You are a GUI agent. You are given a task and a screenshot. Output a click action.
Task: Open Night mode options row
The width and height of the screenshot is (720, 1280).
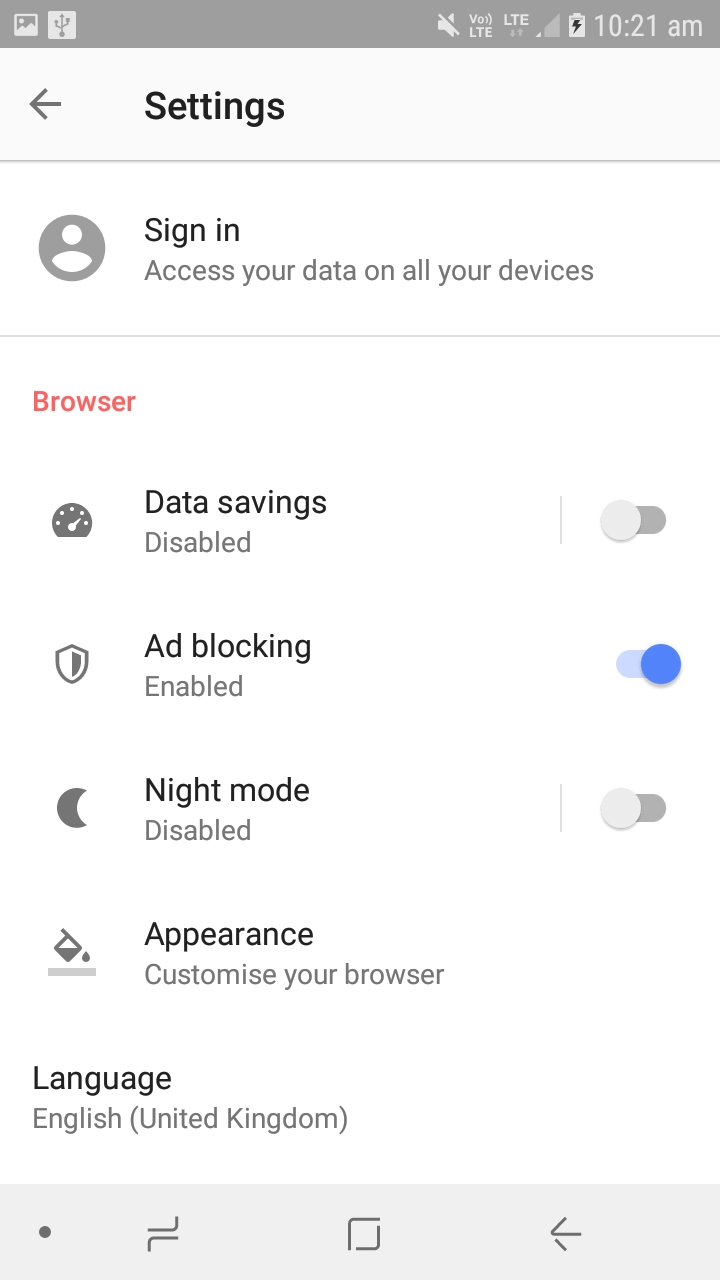click(x=280, y=809)
